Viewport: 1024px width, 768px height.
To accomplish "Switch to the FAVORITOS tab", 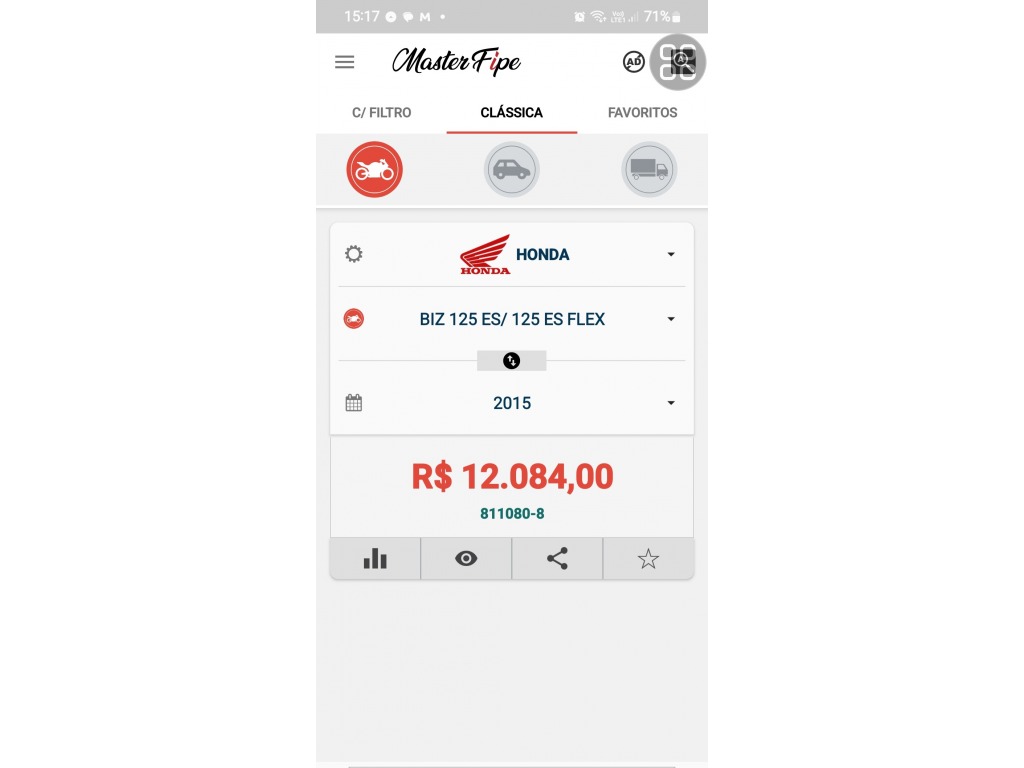I will tap(642, 113).
